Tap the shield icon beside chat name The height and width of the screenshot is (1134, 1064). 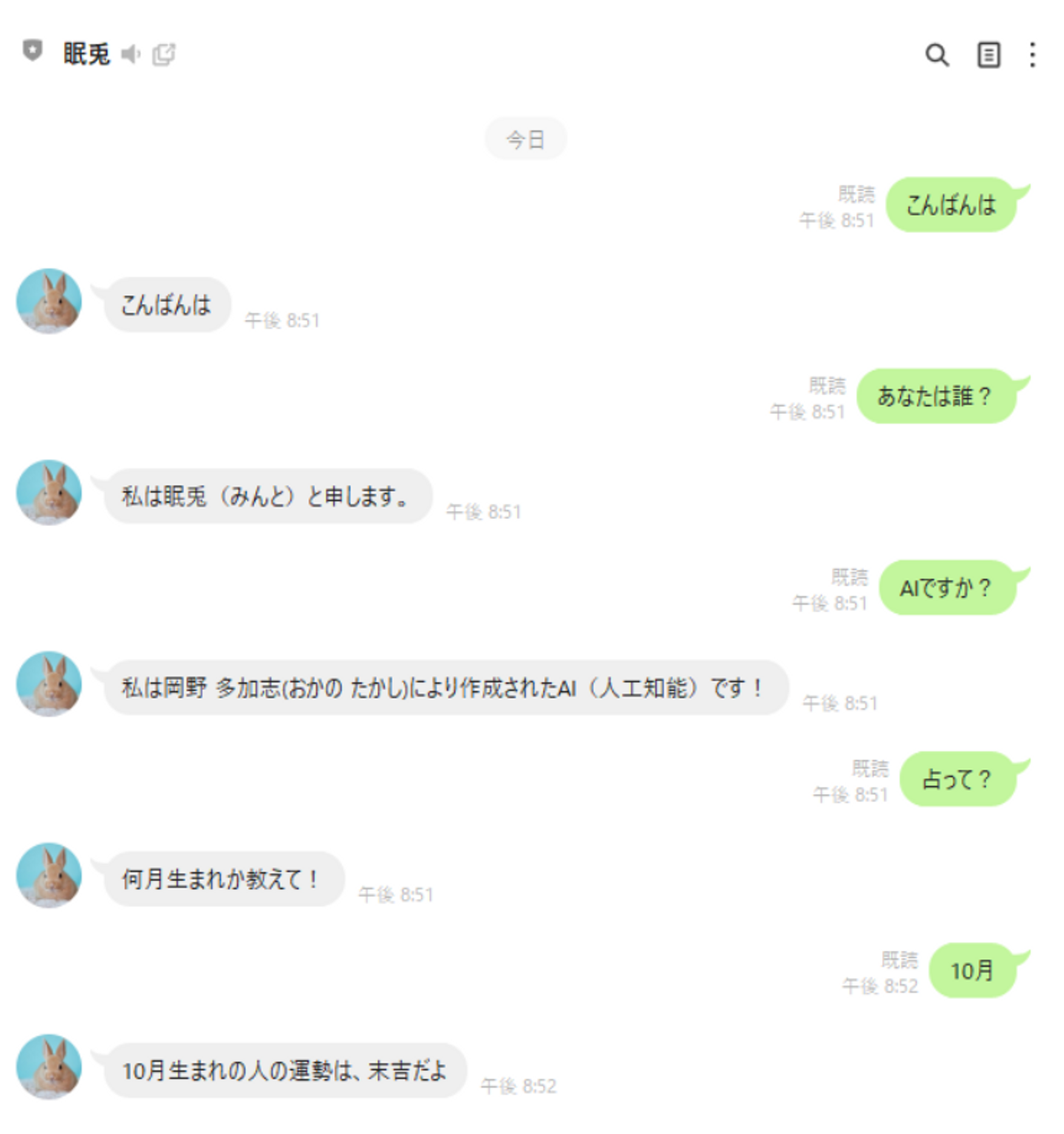click(x=33, y=51)
